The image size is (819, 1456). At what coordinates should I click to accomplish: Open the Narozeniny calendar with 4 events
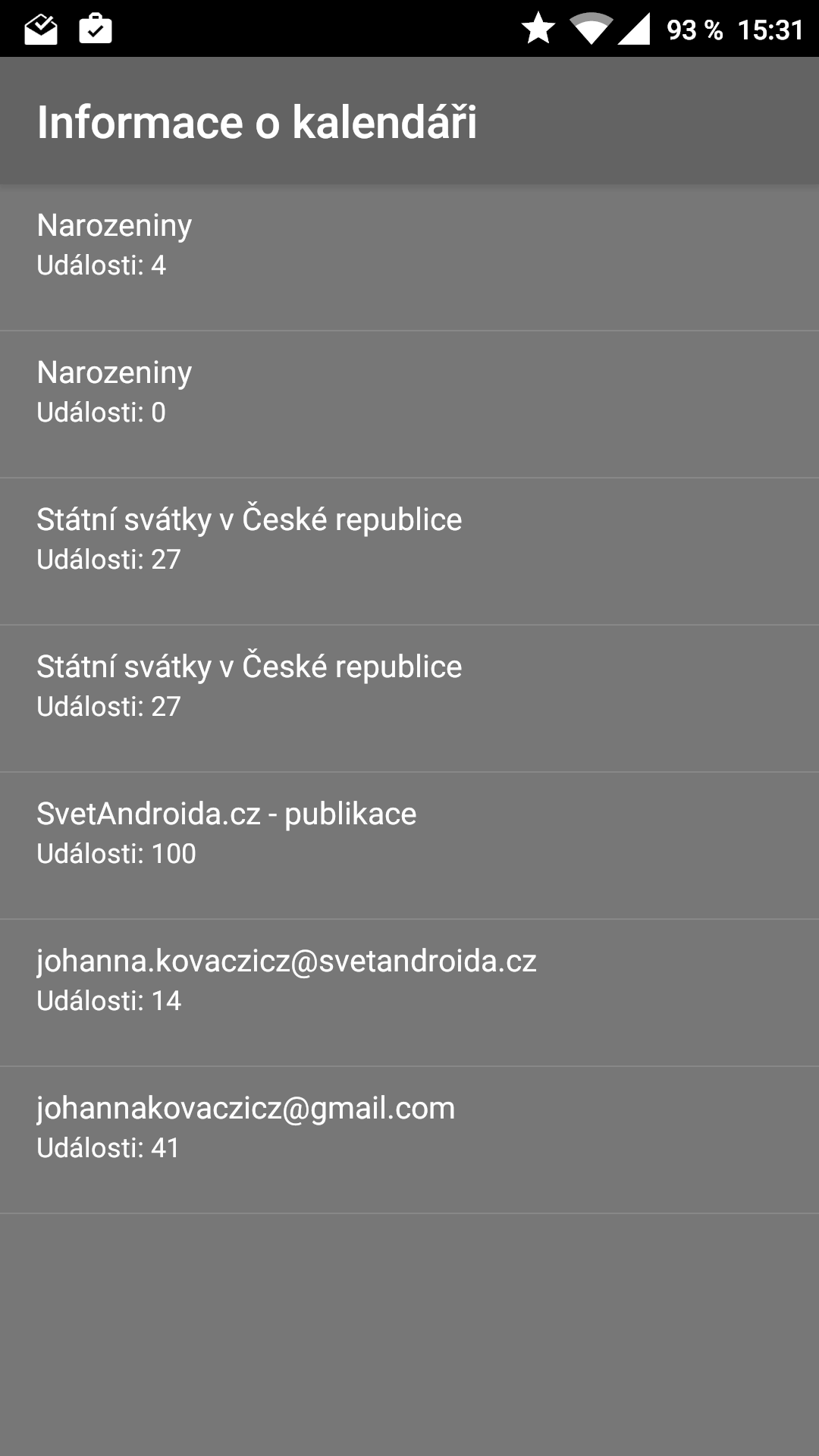[x=409, y=257]
